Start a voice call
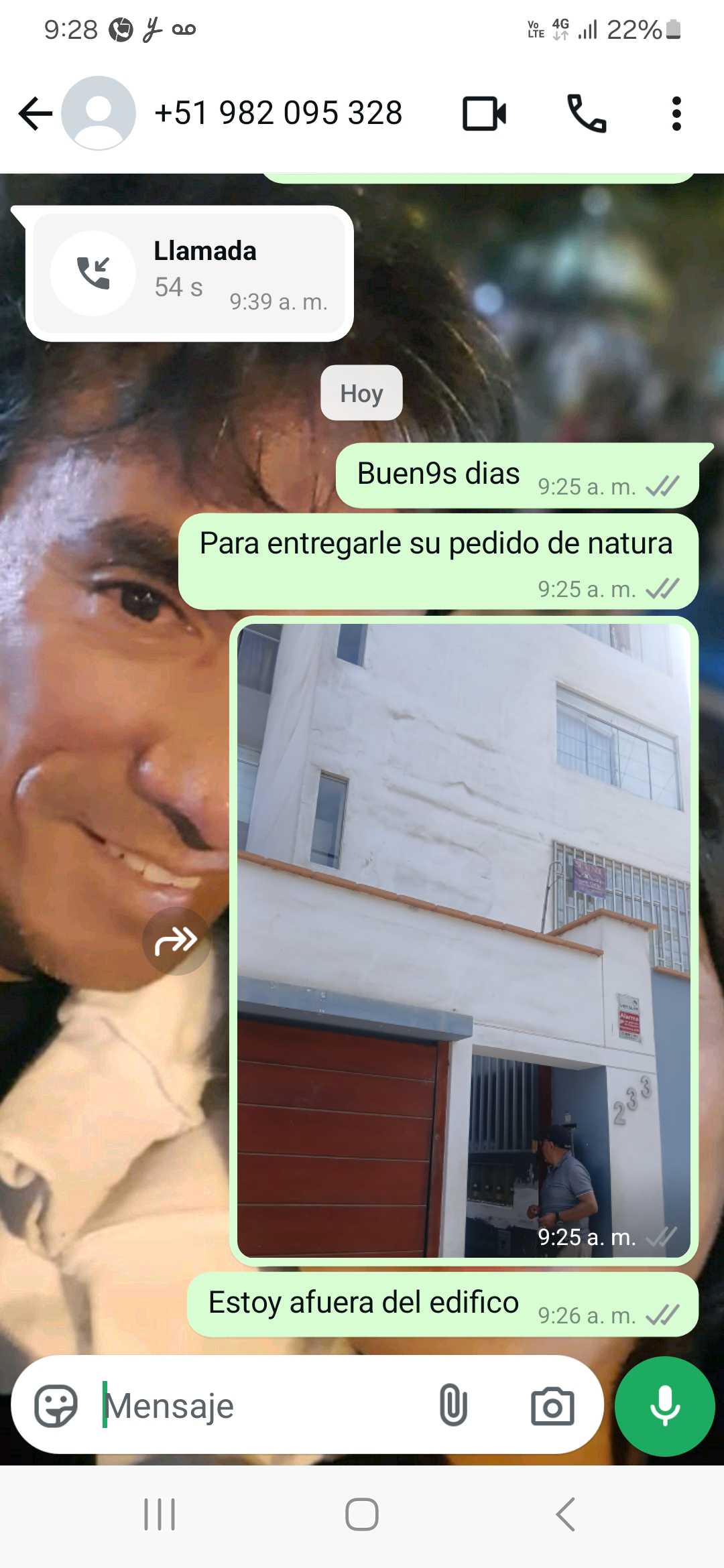Viewport: 724px width, 1568px height. click(587, 113)
